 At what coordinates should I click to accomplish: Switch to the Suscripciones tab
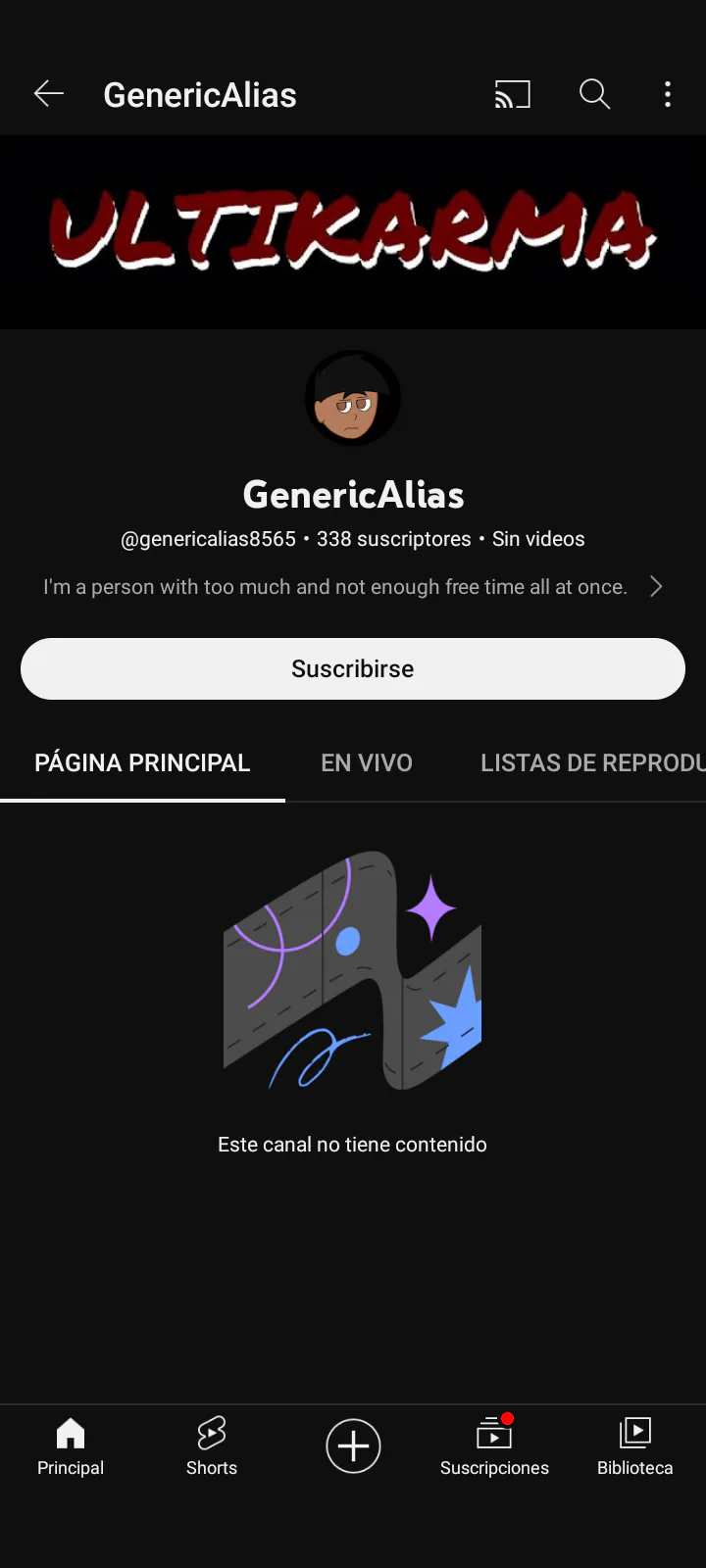pyautogui.click(x=494, y=1446)
